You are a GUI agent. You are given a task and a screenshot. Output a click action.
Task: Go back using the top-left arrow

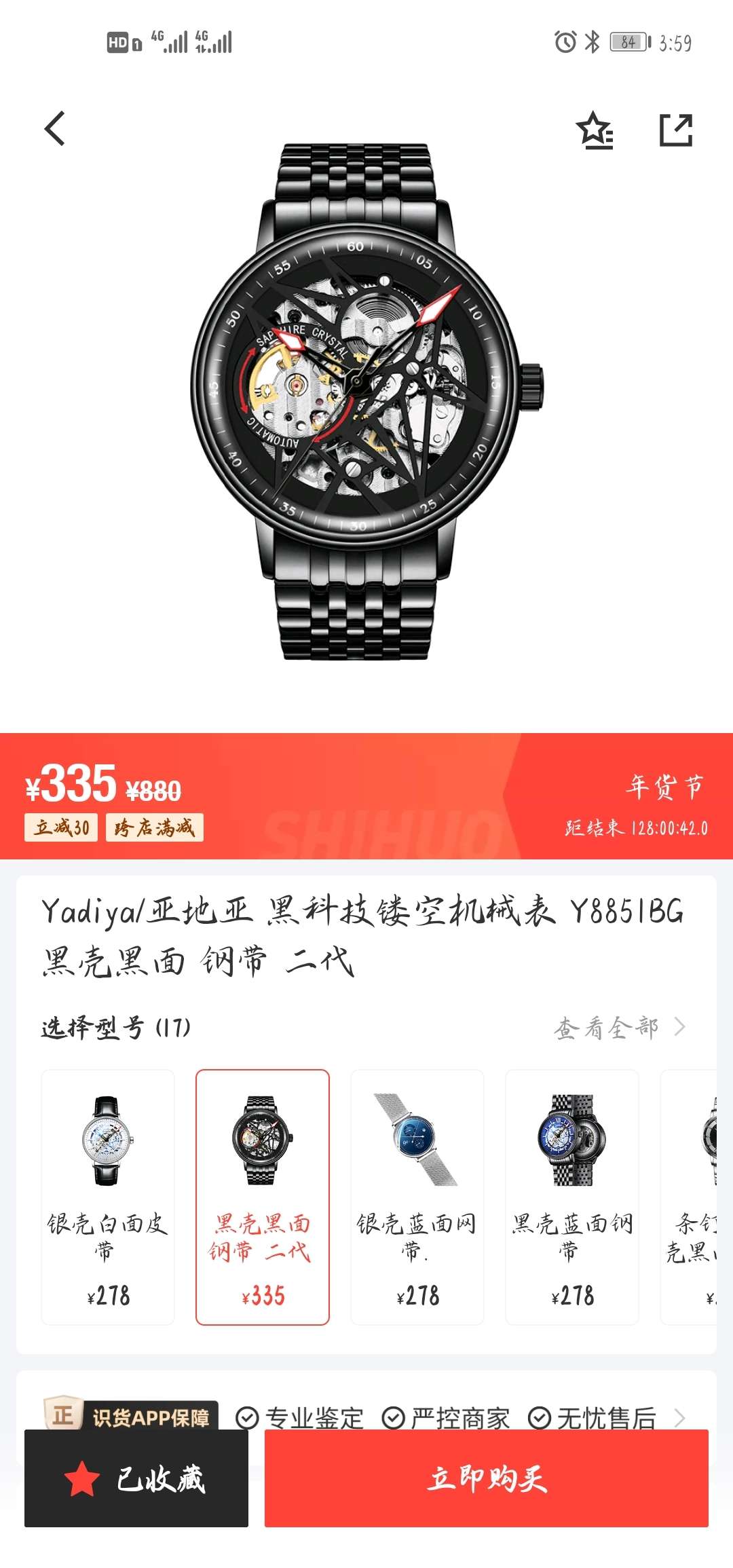[x=55, y=129]
